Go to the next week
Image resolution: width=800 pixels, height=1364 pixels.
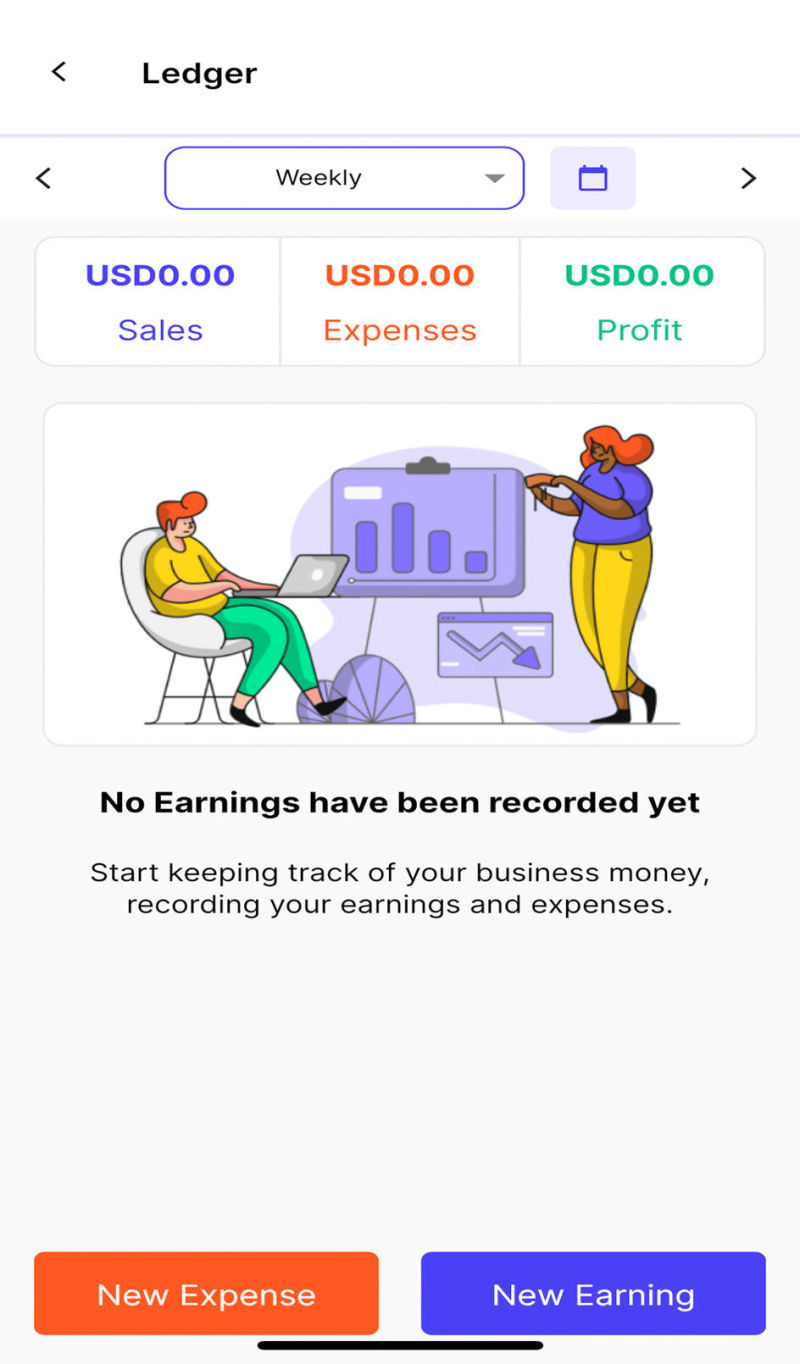point(748,178)
